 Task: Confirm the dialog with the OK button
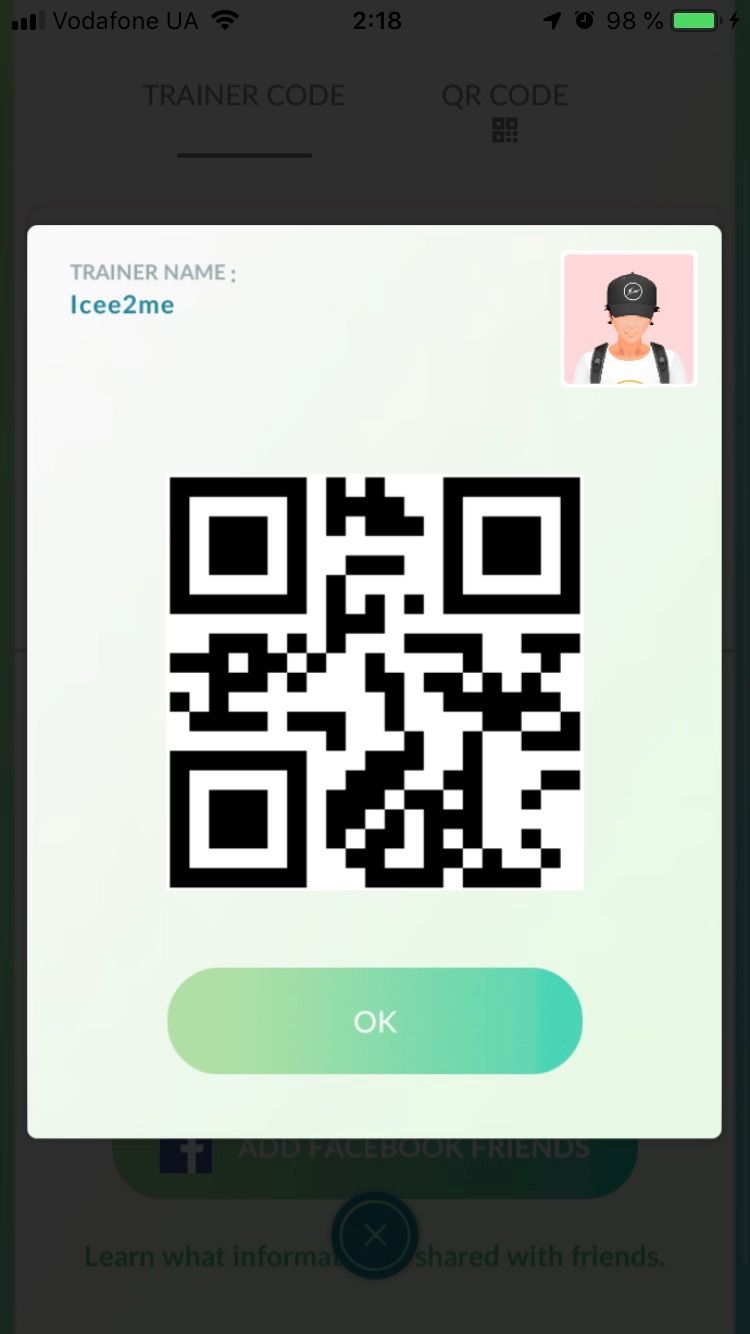click(x=375, y=1021)
